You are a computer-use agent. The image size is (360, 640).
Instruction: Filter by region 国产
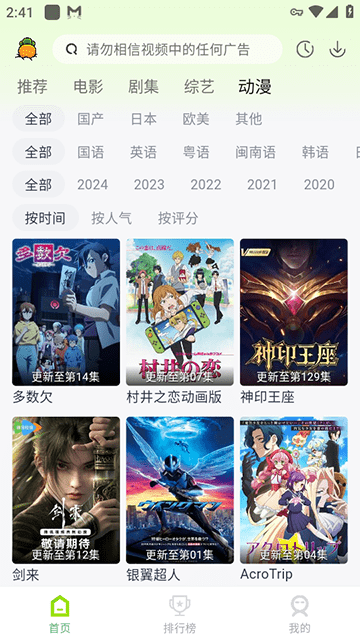click(x=91, y=119)
